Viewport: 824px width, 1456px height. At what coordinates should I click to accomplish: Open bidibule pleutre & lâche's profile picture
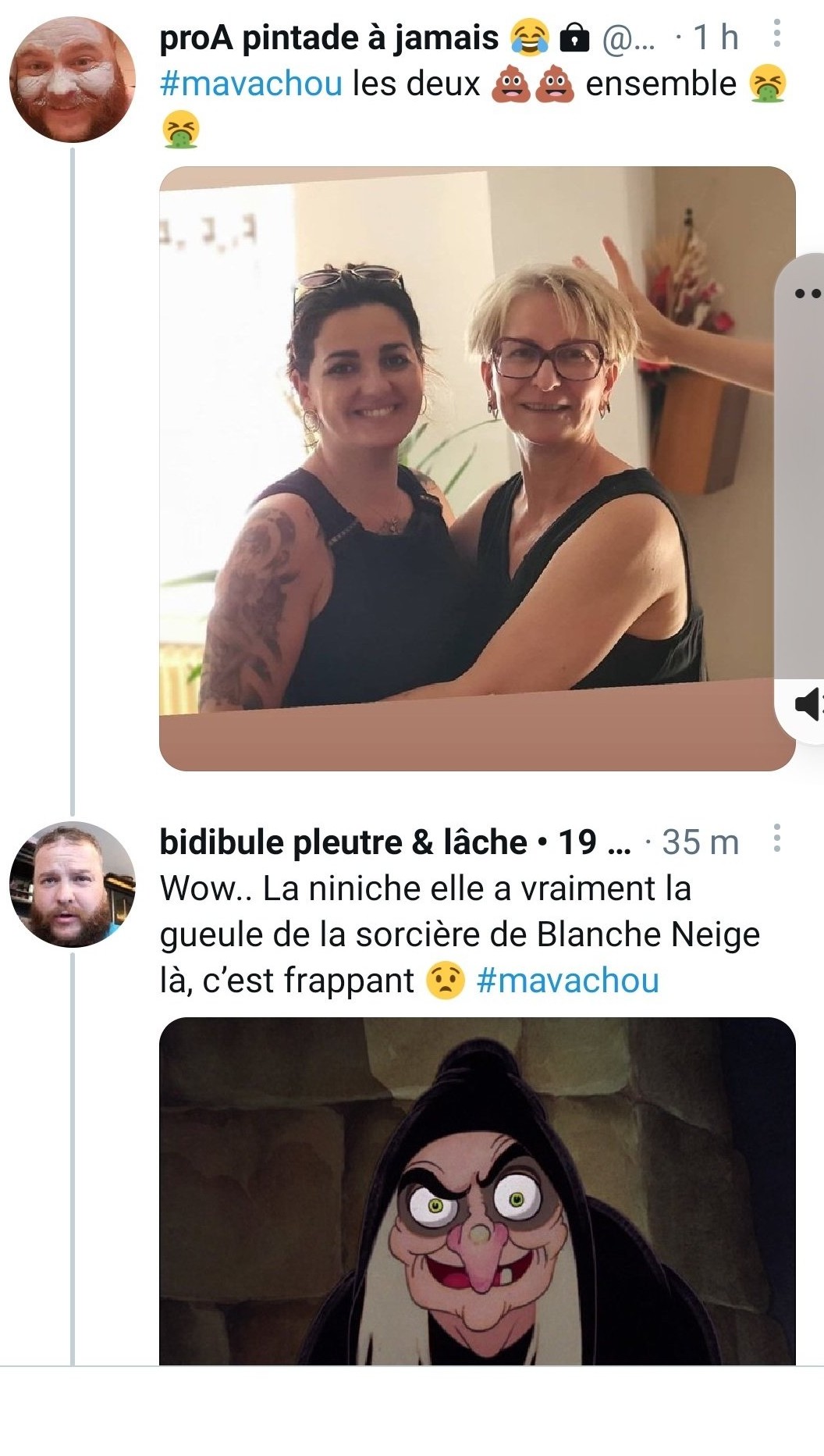point(73,885)
